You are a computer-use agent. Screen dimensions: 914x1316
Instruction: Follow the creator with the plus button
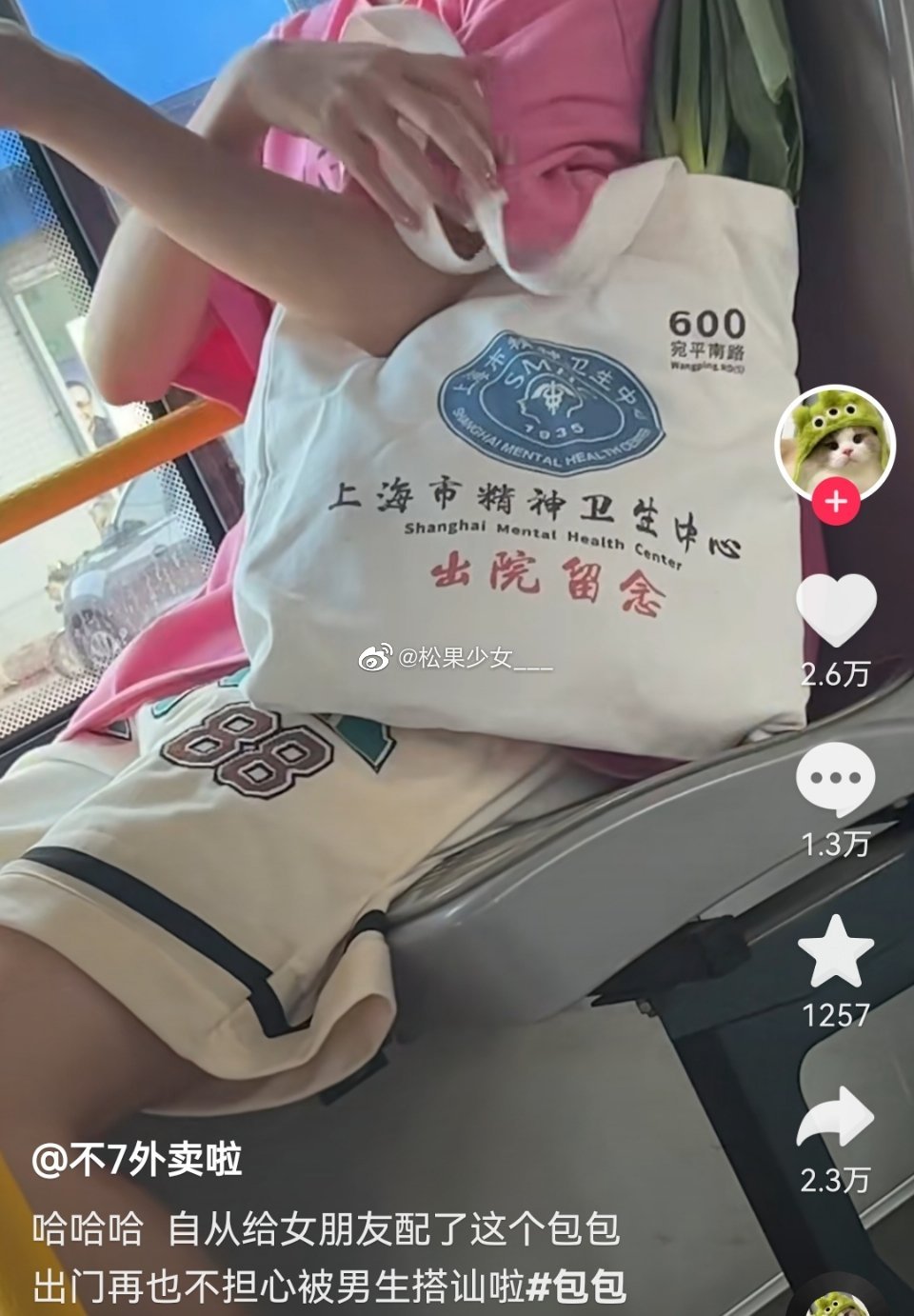[x=836, y=502]
